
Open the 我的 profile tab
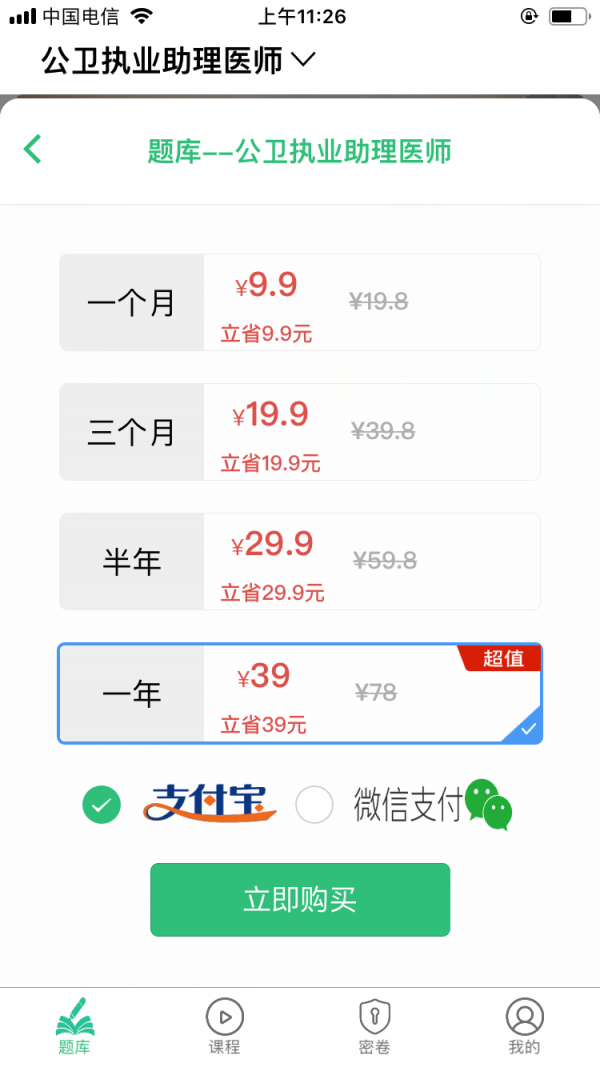point(524,1026)
